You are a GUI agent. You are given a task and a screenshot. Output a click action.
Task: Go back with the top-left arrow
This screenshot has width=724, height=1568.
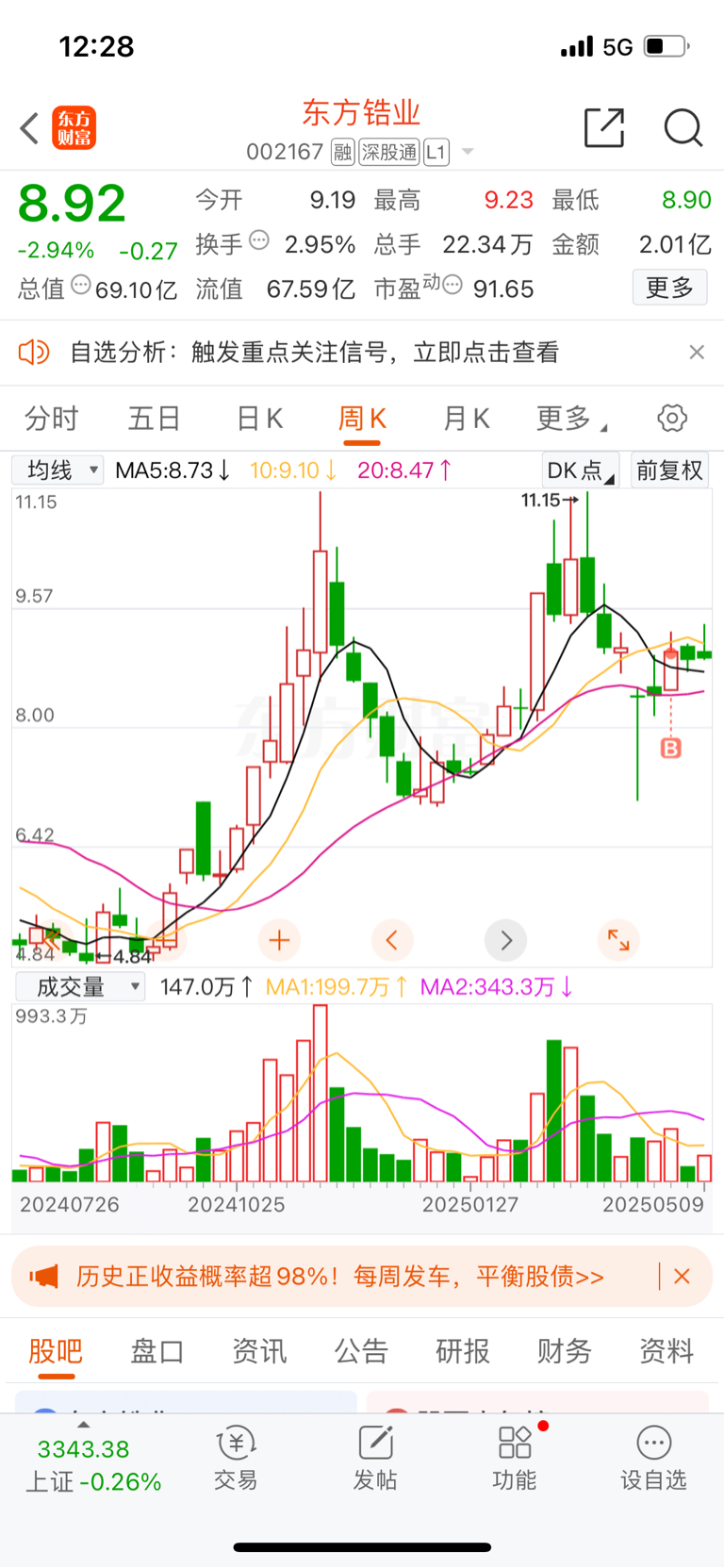click(29, 128)
